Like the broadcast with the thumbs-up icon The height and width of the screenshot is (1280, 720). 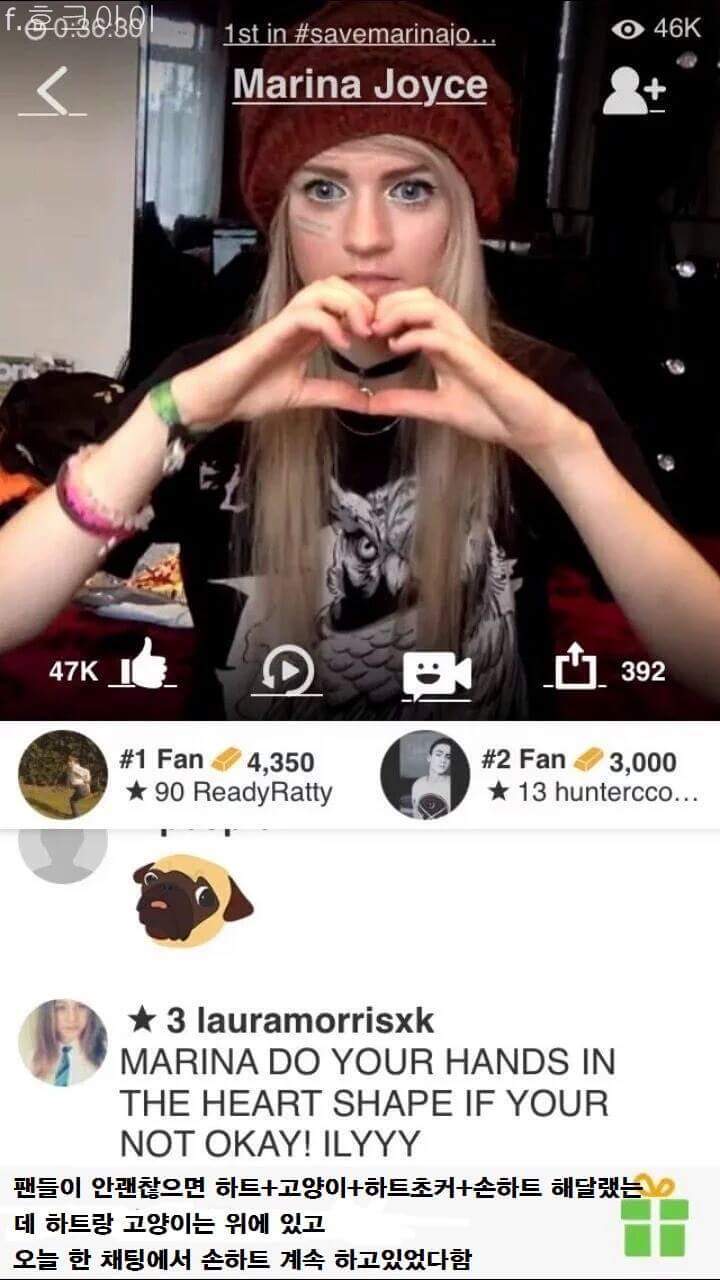pos(148,665)
